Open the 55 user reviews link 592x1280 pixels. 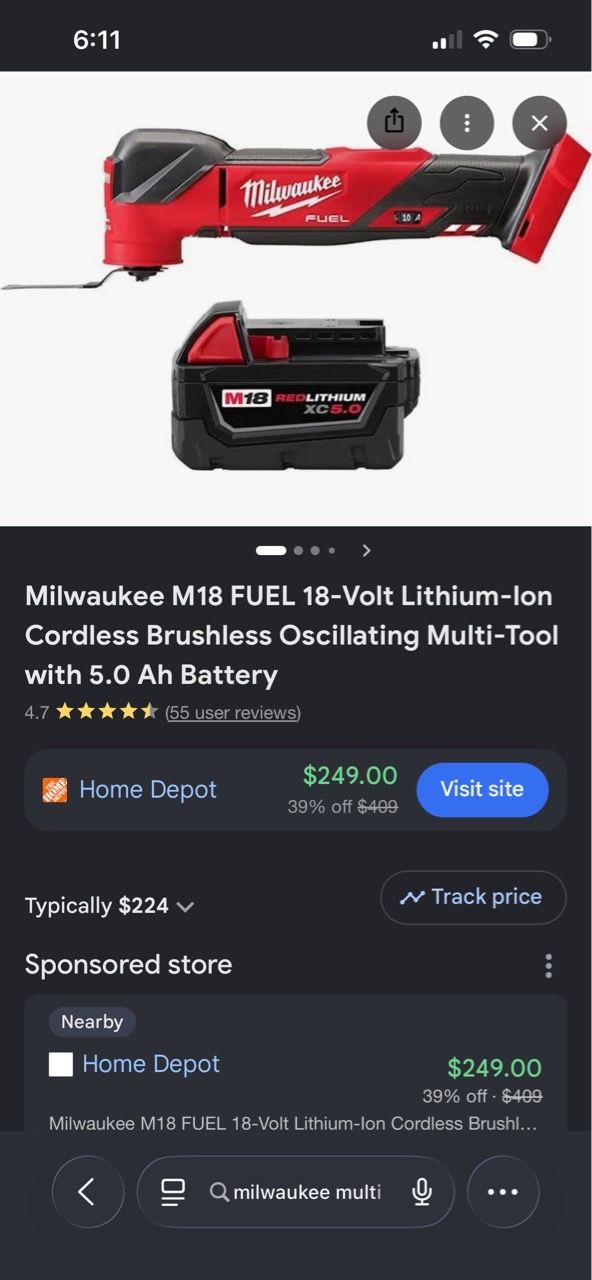pyautogui.click(x=232, y=712)
